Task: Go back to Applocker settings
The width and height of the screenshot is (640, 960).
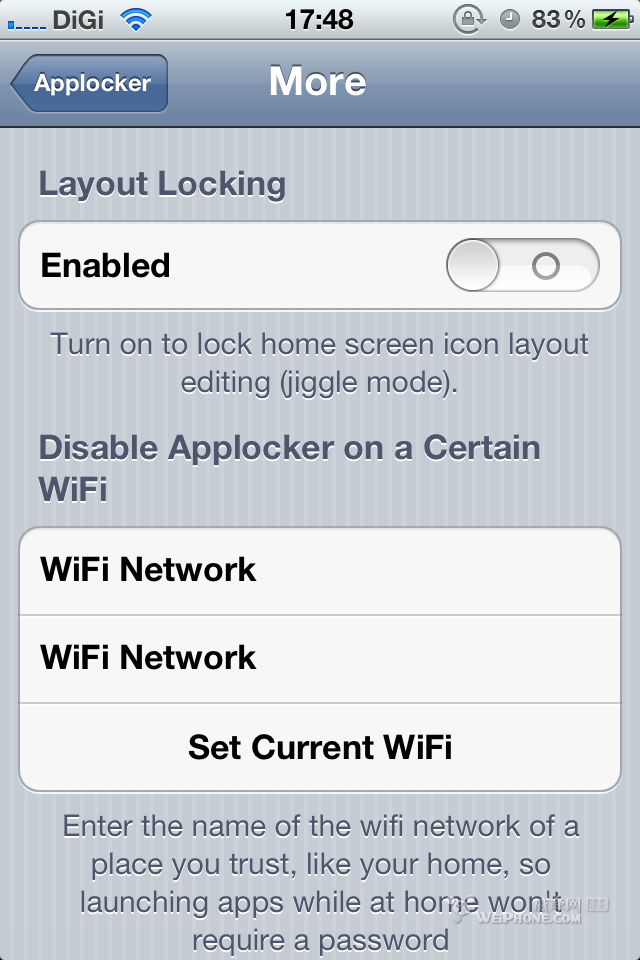Action: tap(90, 83)
